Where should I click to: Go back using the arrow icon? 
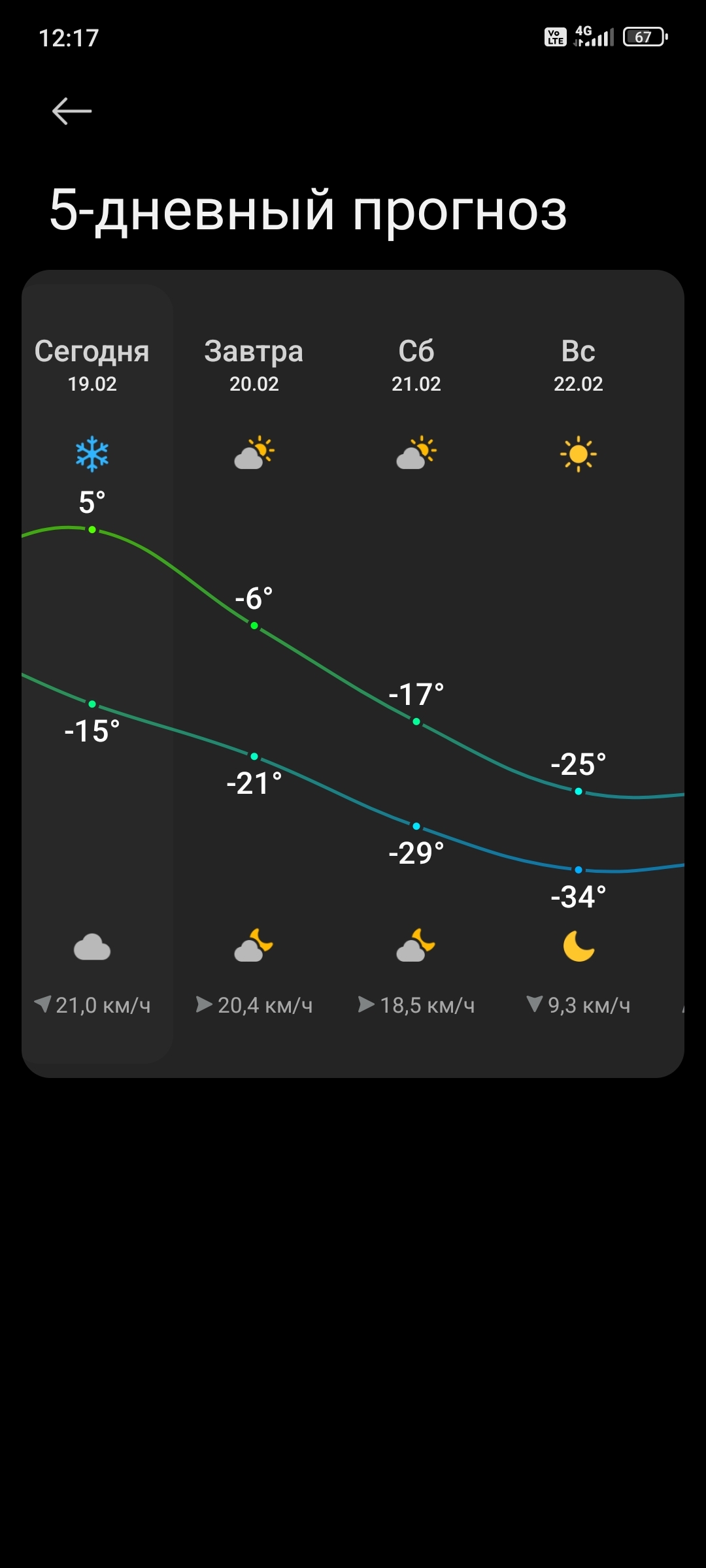click(72, 111)
